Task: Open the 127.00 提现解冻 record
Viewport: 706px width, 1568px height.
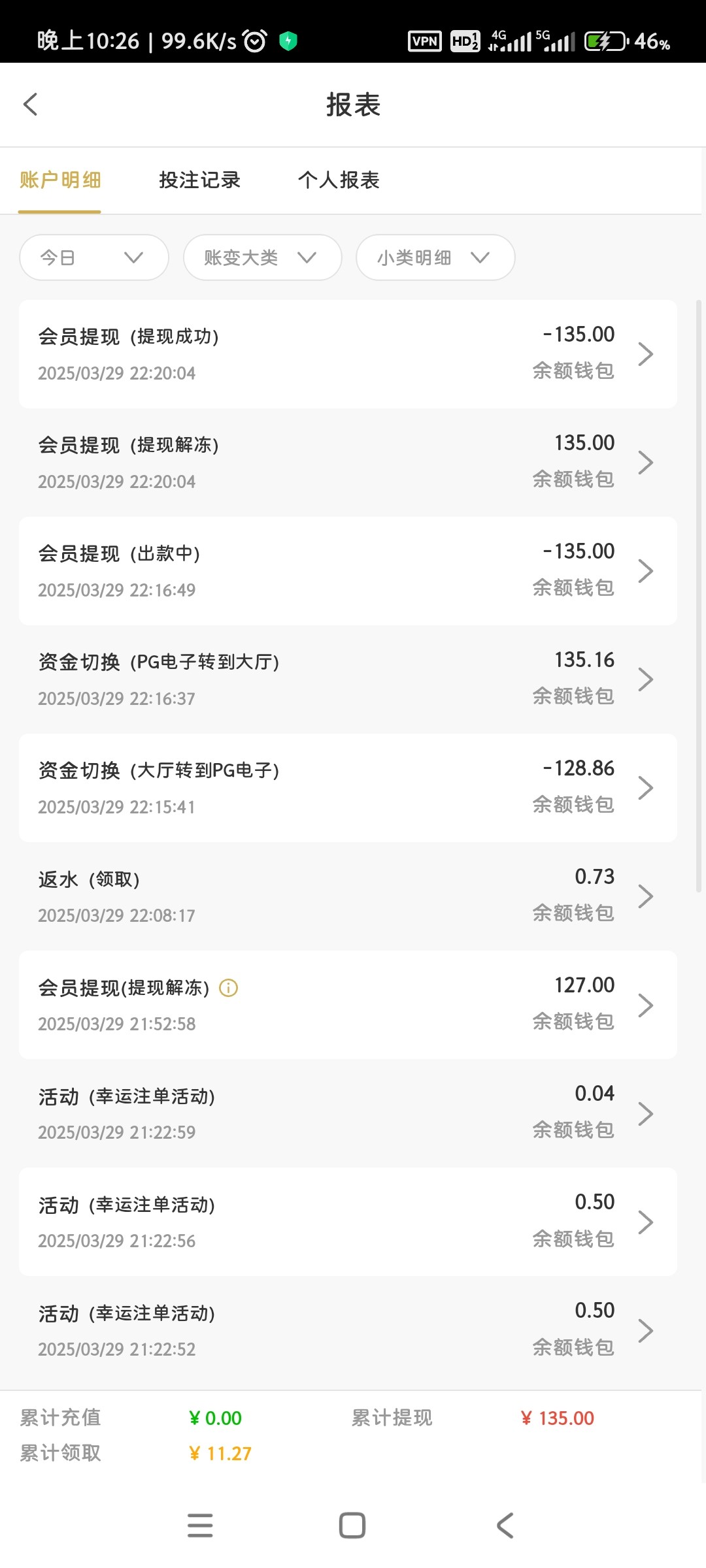Action: [348, 1005]
